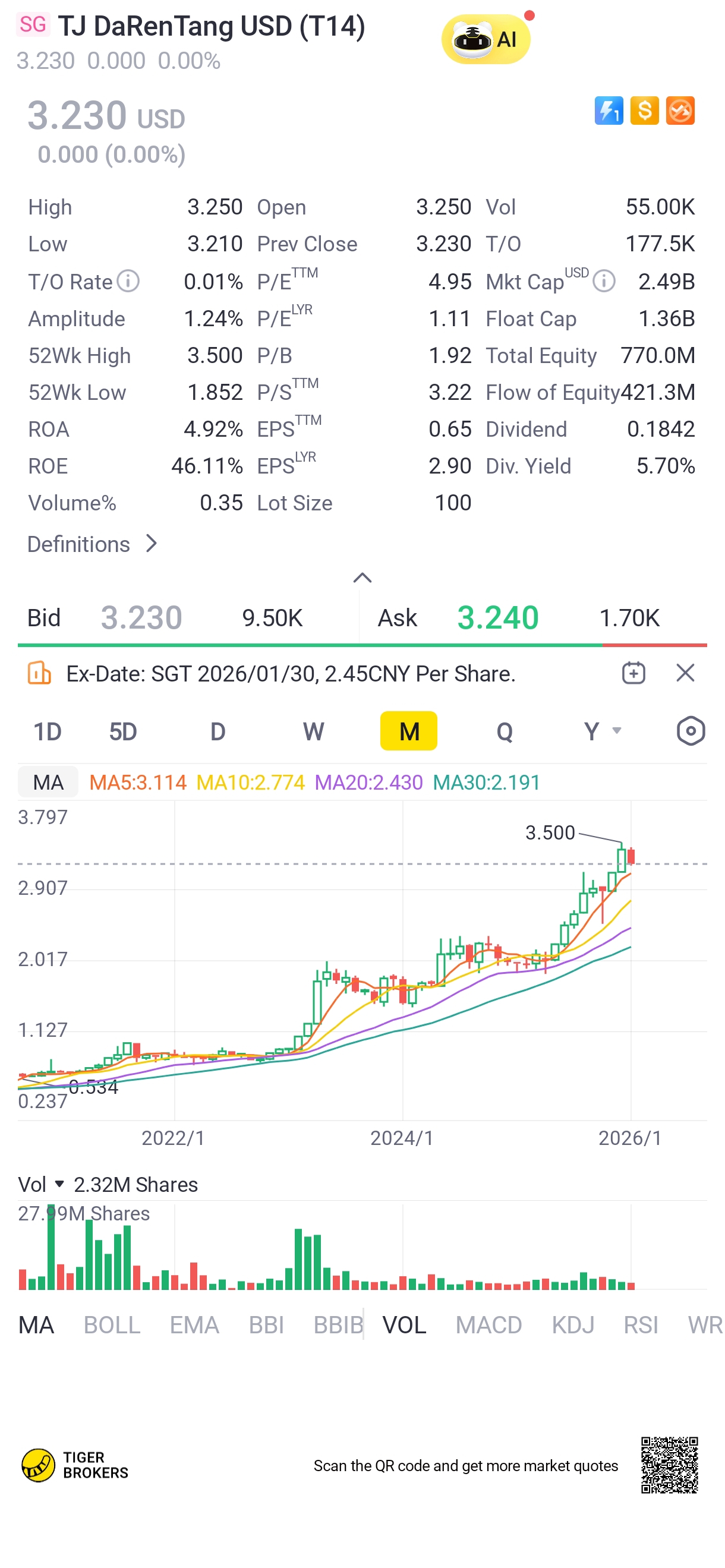
Task: Dismiss the Ex-Date notice
Action: tap(685, 673)
